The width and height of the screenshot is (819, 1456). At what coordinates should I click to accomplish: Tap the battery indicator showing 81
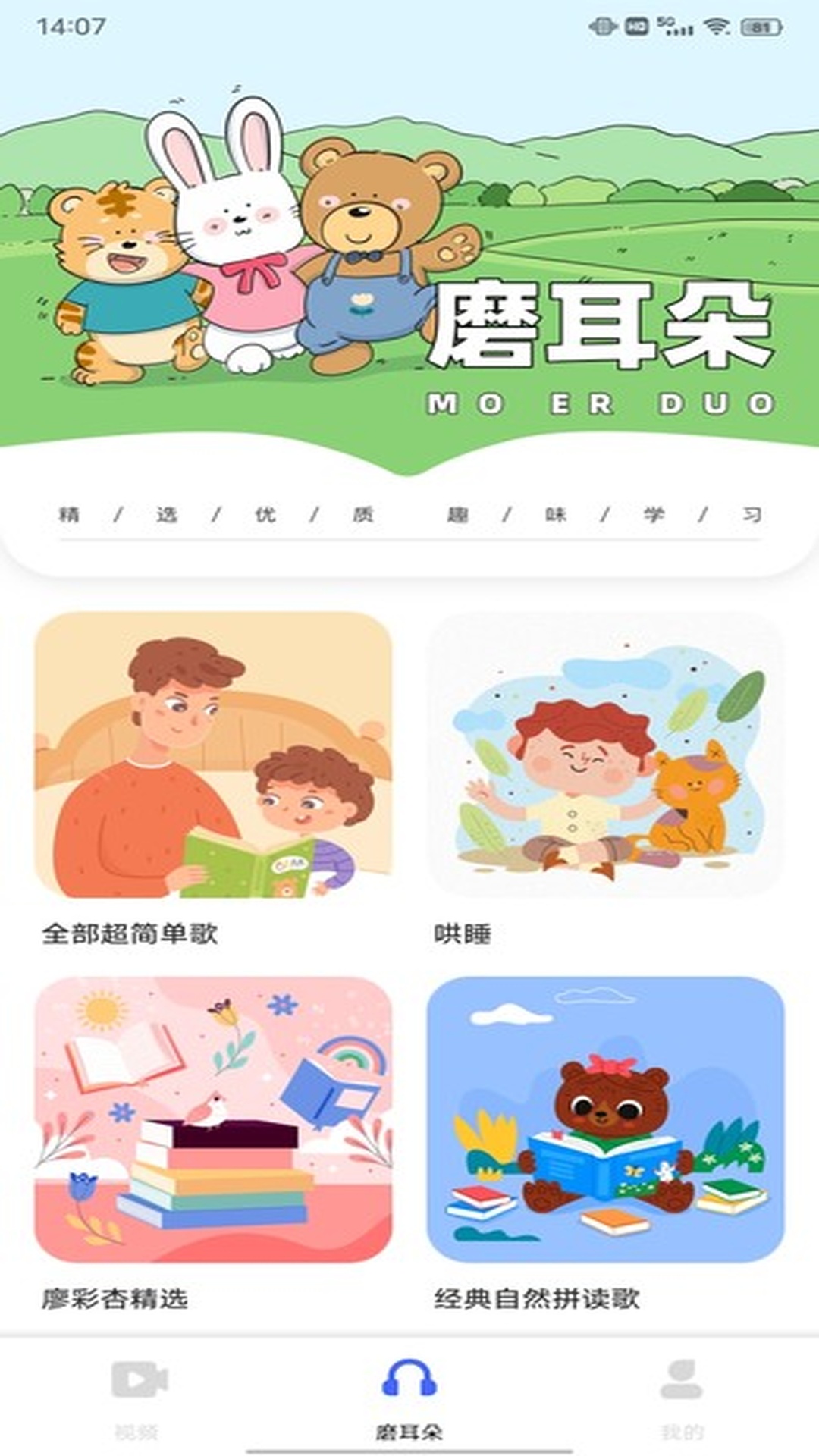(x=762, y=25)
